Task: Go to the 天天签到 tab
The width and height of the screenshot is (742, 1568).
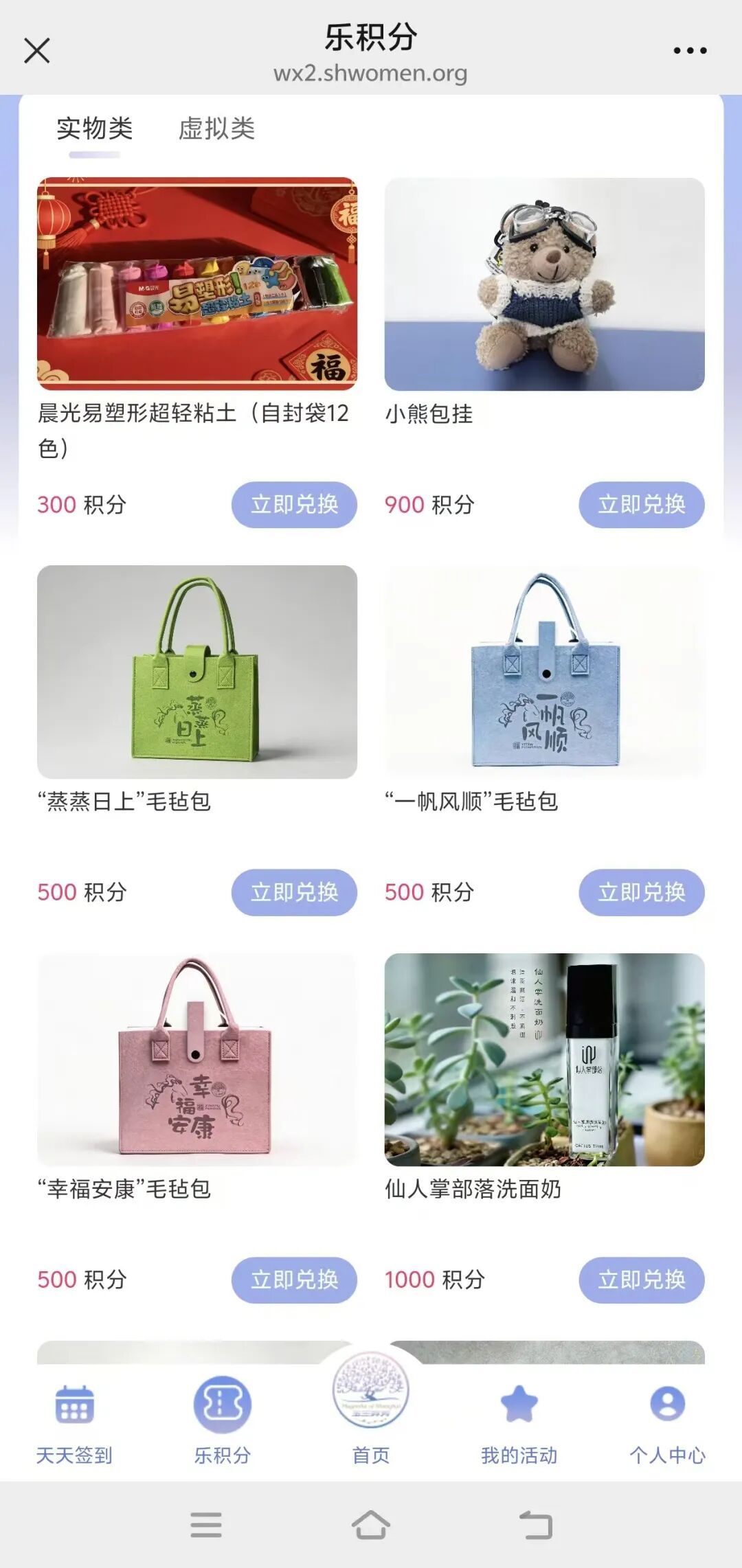Action: [74, 1422]
